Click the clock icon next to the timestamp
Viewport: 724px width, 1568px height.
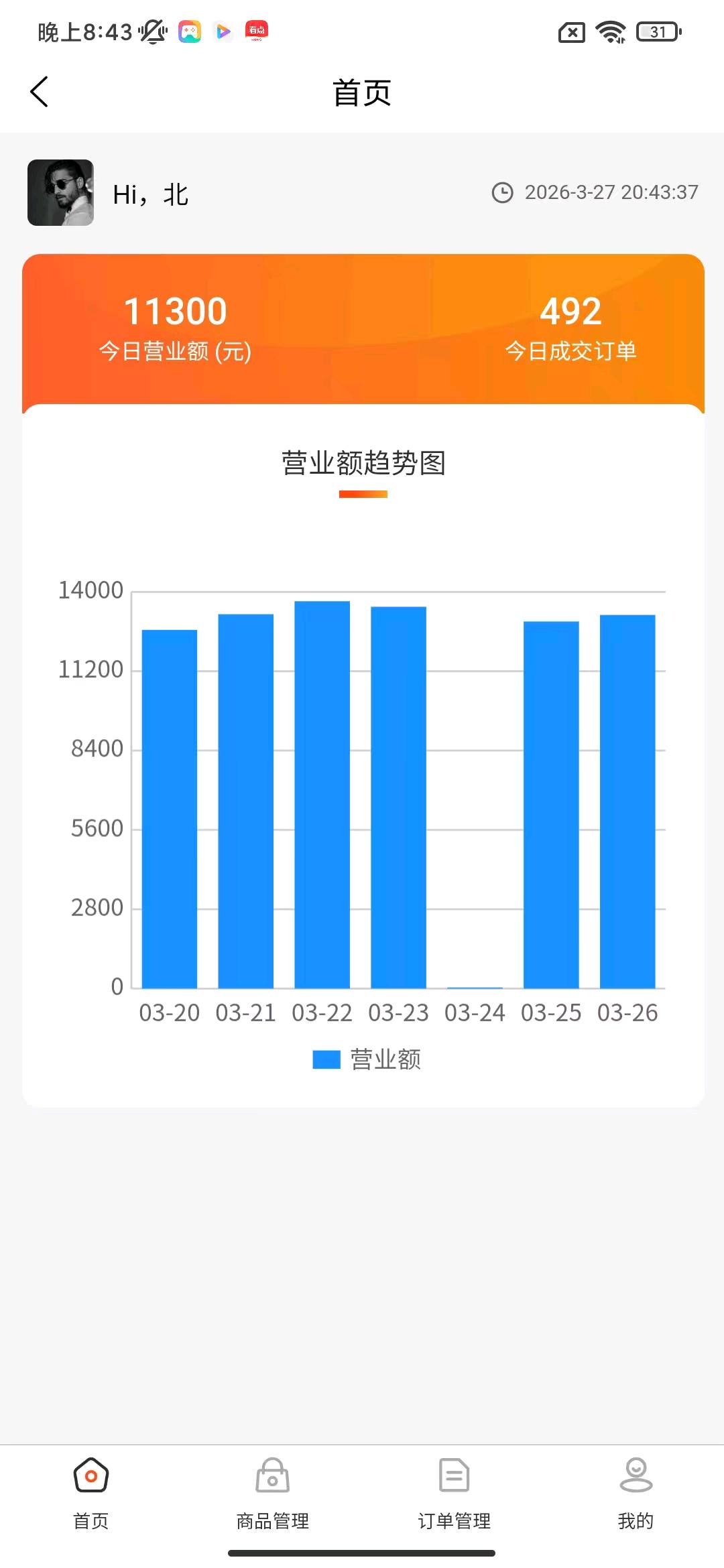(x=502, y=192)
